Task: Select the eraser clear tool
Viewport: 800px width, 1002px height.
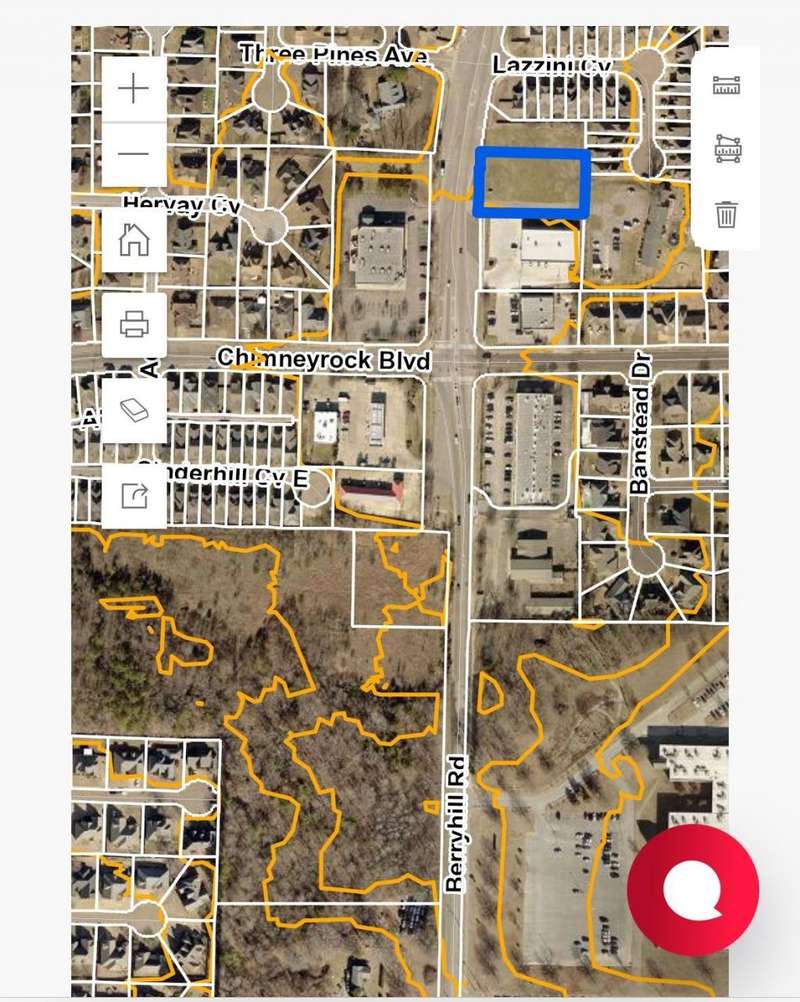Action: 133,409
